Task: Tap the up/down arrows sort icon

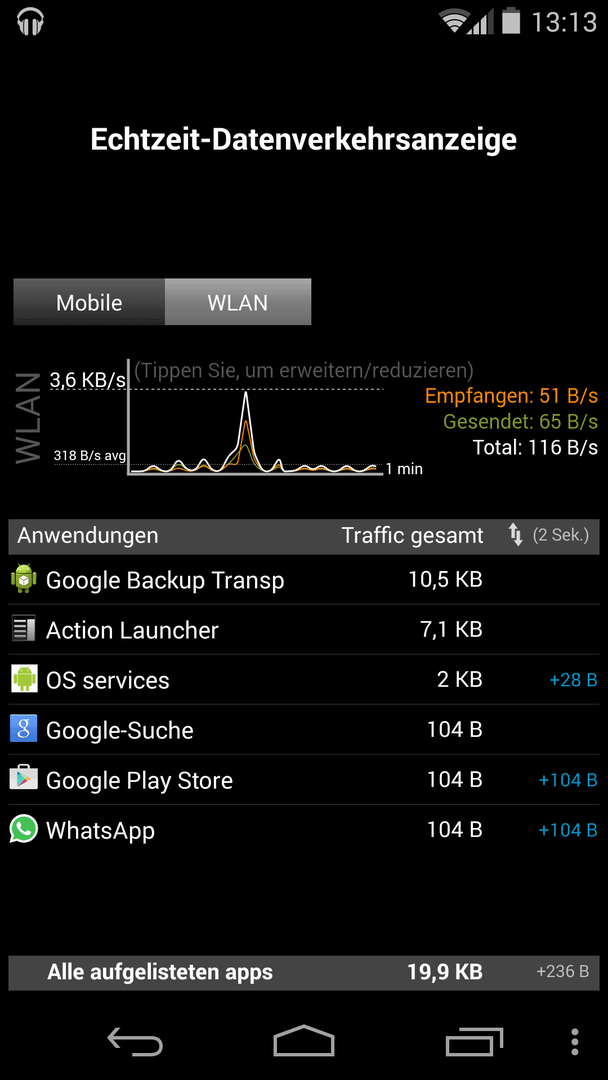Action: [515, 535]
